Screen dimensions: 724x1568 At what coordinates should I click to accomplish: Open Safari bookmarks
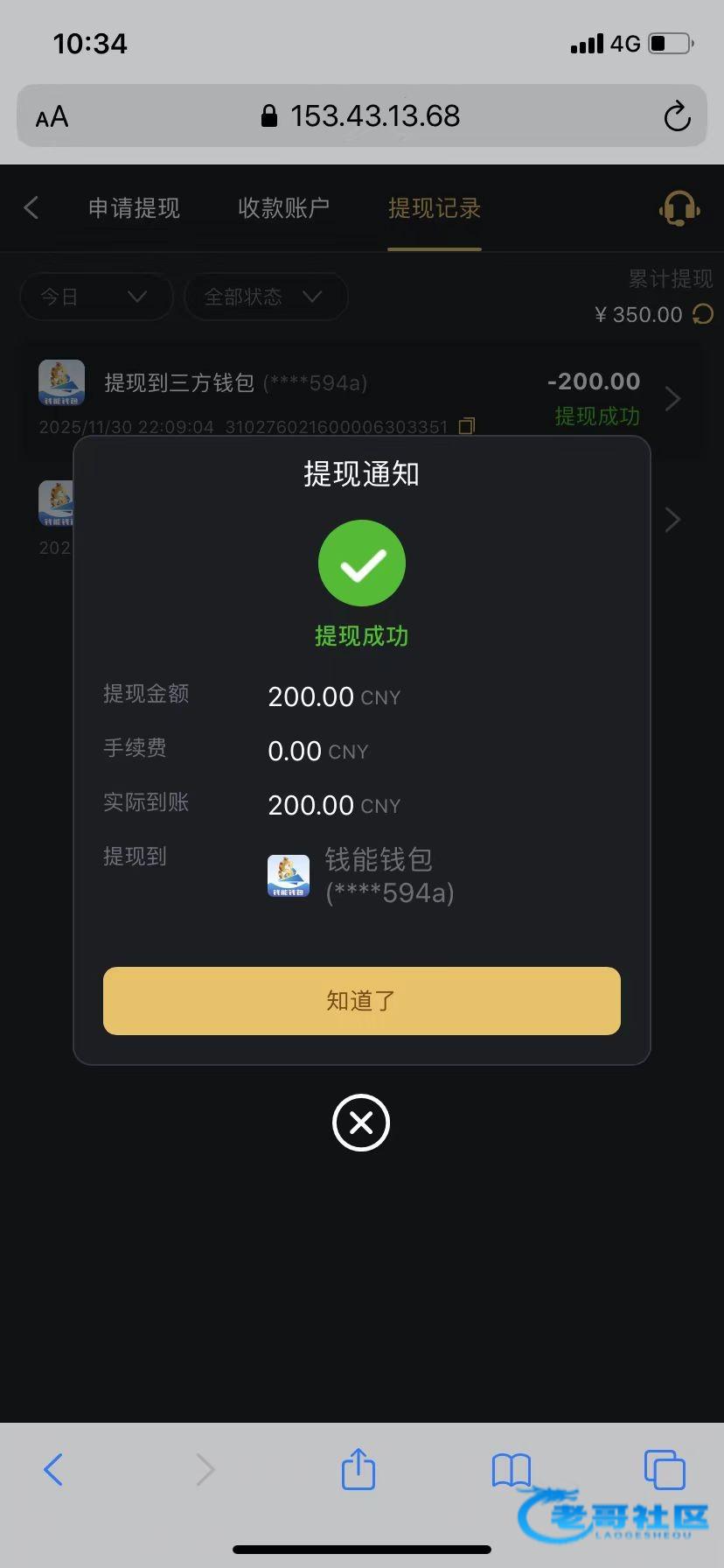click(x=512, y=1470)
